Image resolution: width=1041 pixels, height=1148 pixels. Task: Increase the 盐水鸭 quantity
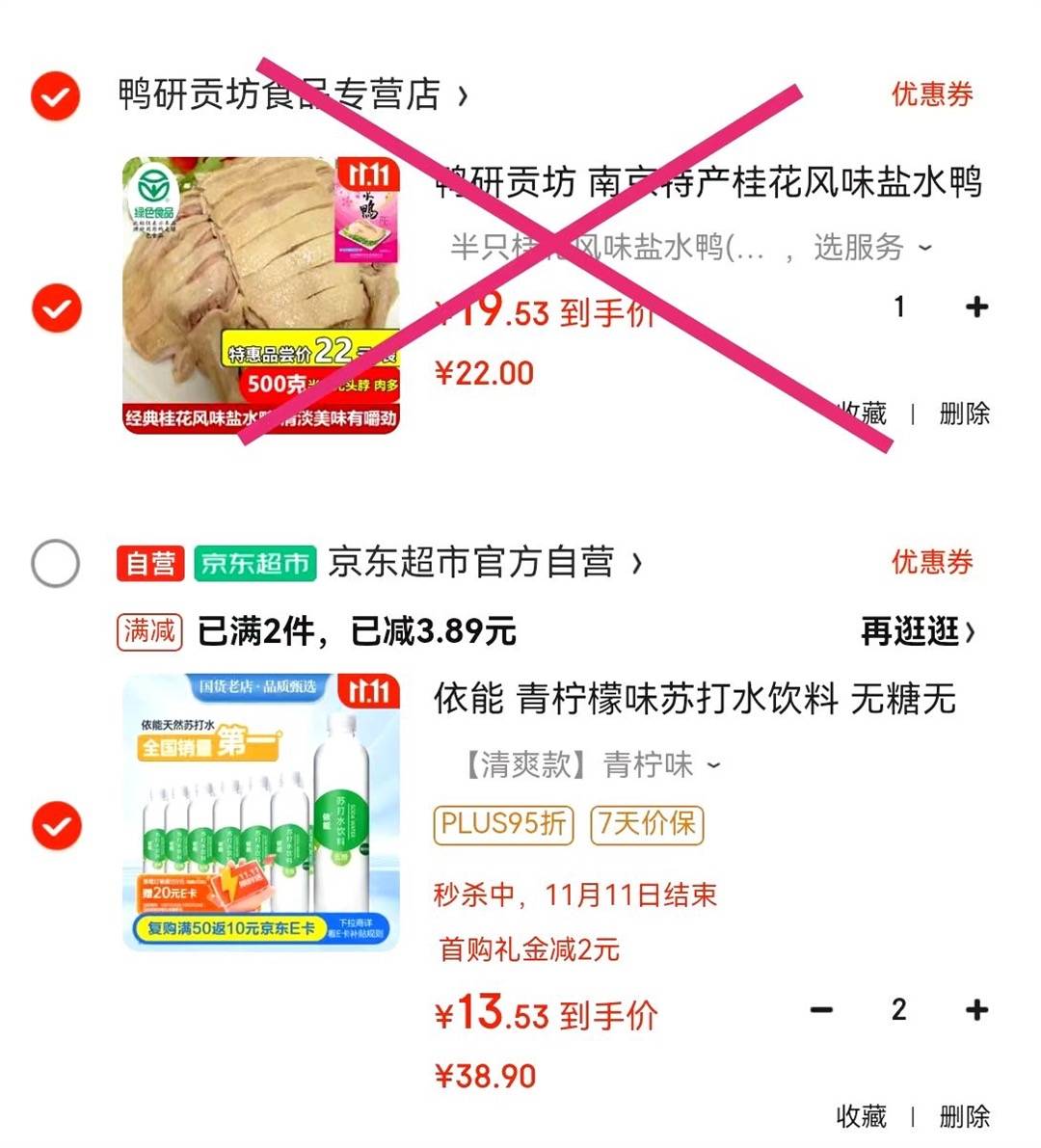point(976,307)
